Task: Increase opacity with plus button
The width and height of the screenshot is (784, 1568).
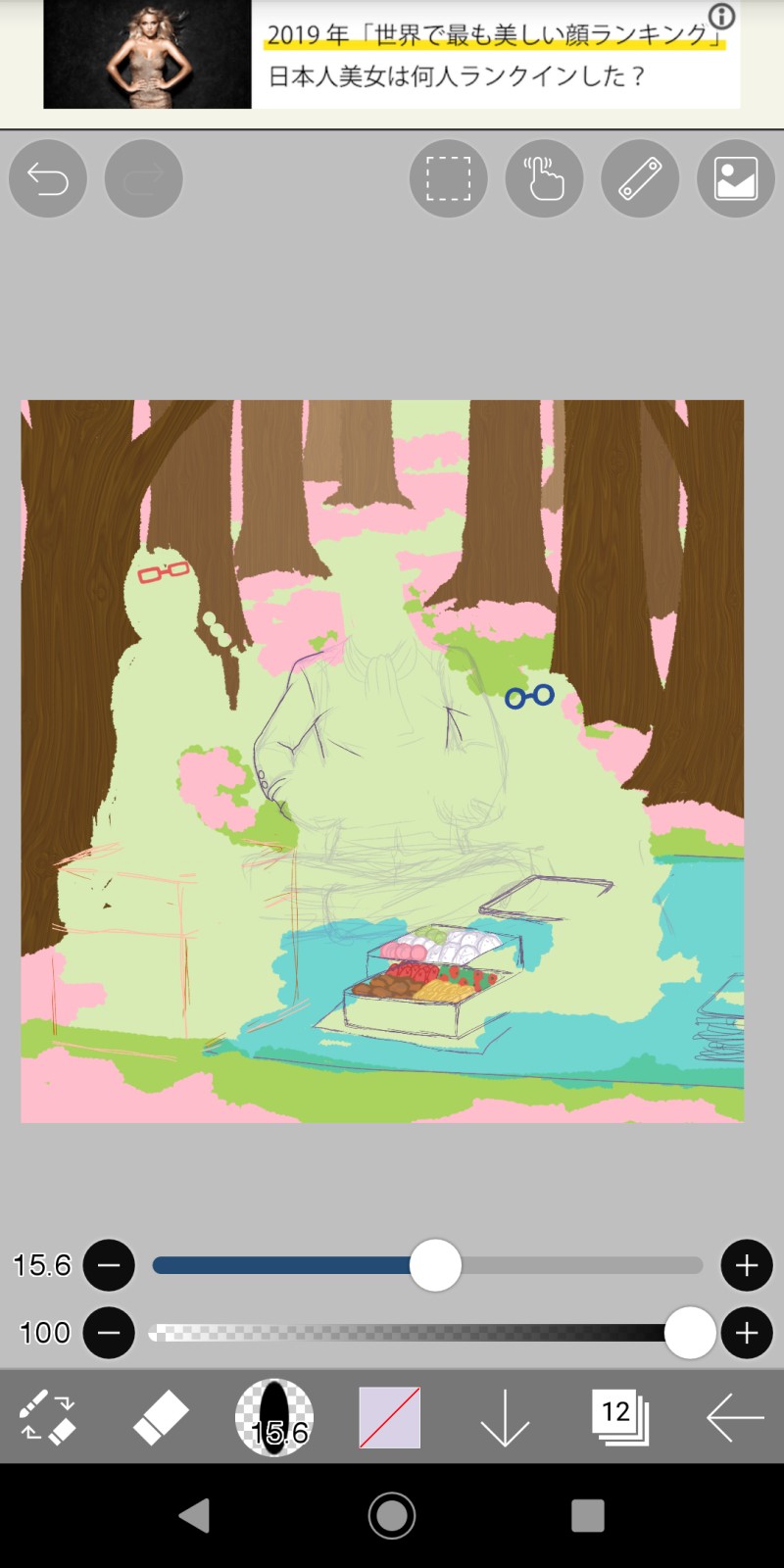Action: tap(747, 1333)
